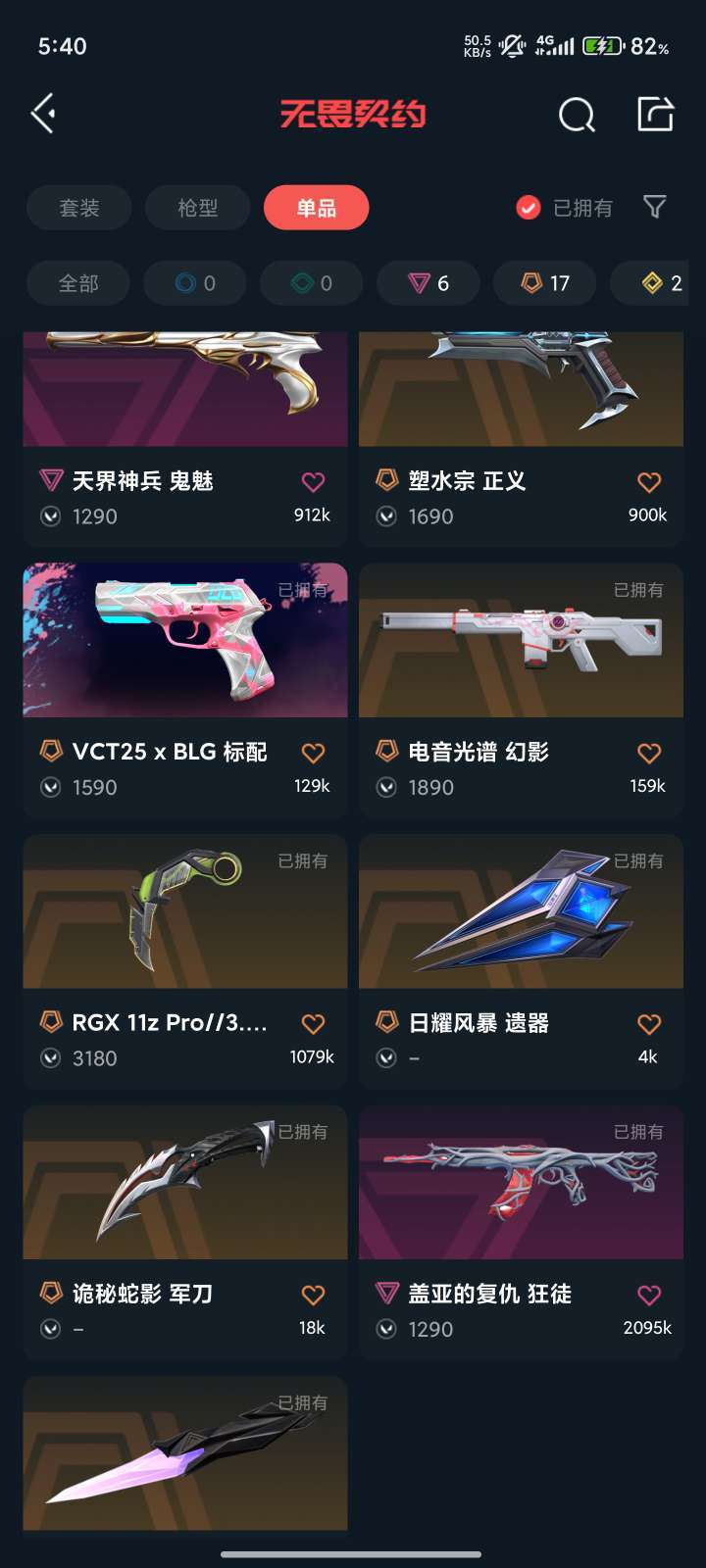Filter by the blue tier chip showing 0

pyautogui.click(x=195, y=283)
